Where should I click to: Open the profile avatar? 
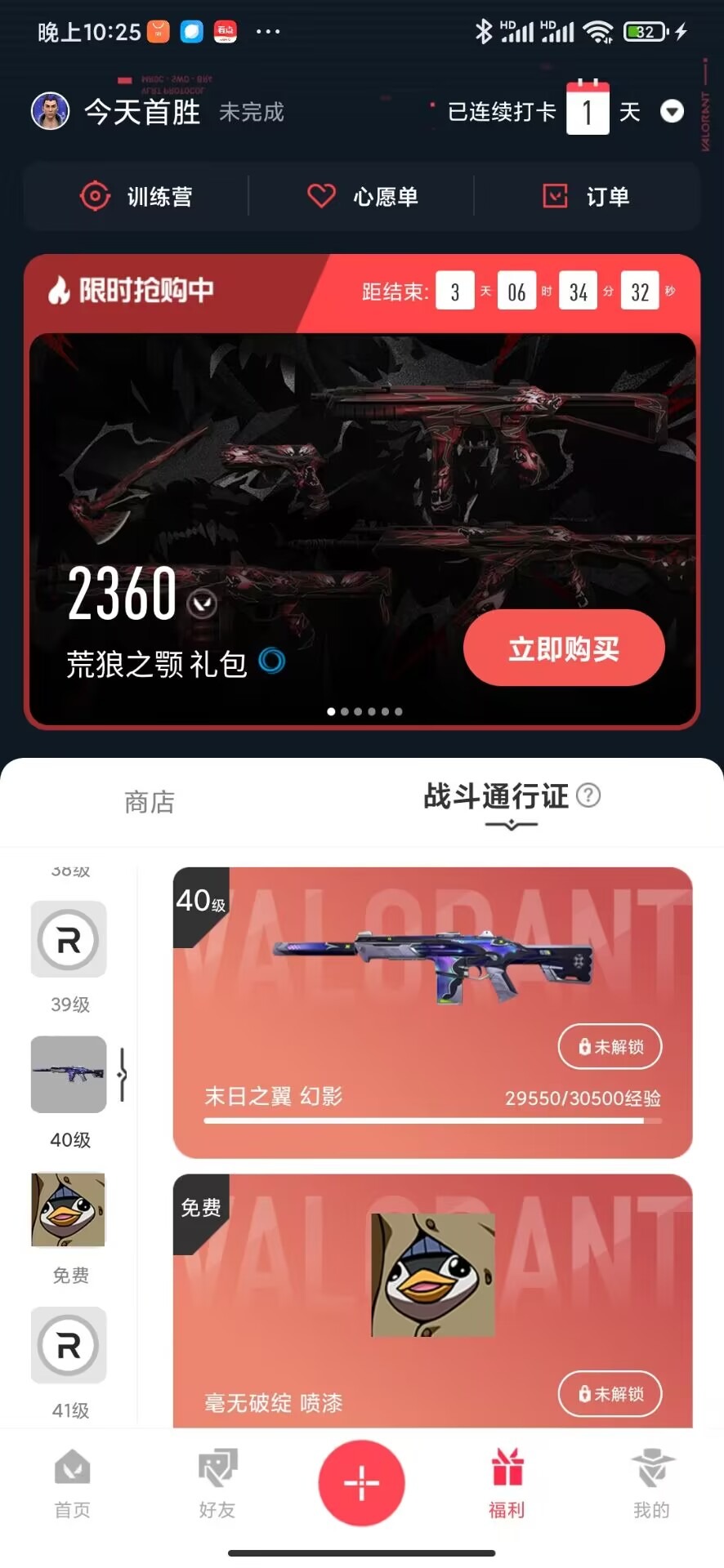51,111
